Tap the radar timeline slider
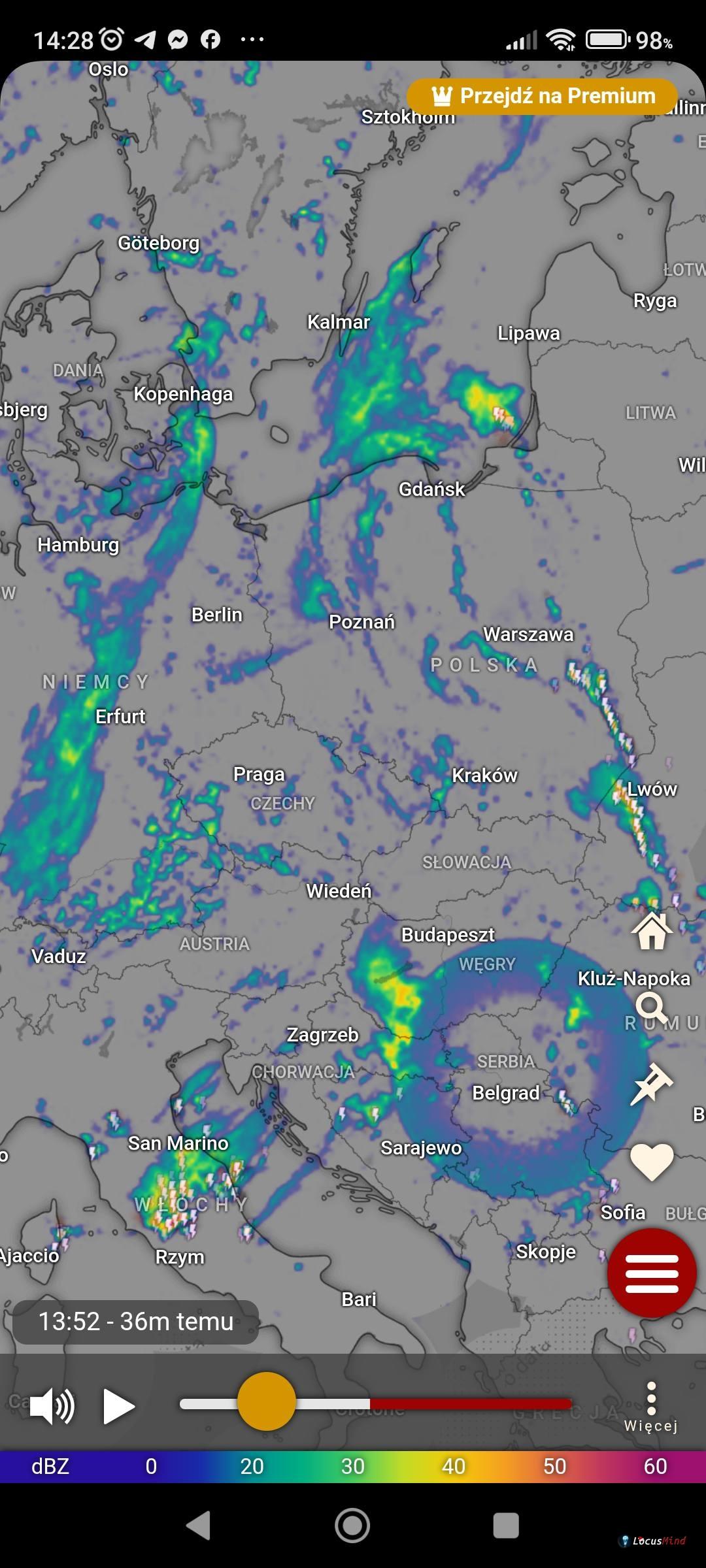The width and height of the screenshot is (706, 1568). point(376,1404)
